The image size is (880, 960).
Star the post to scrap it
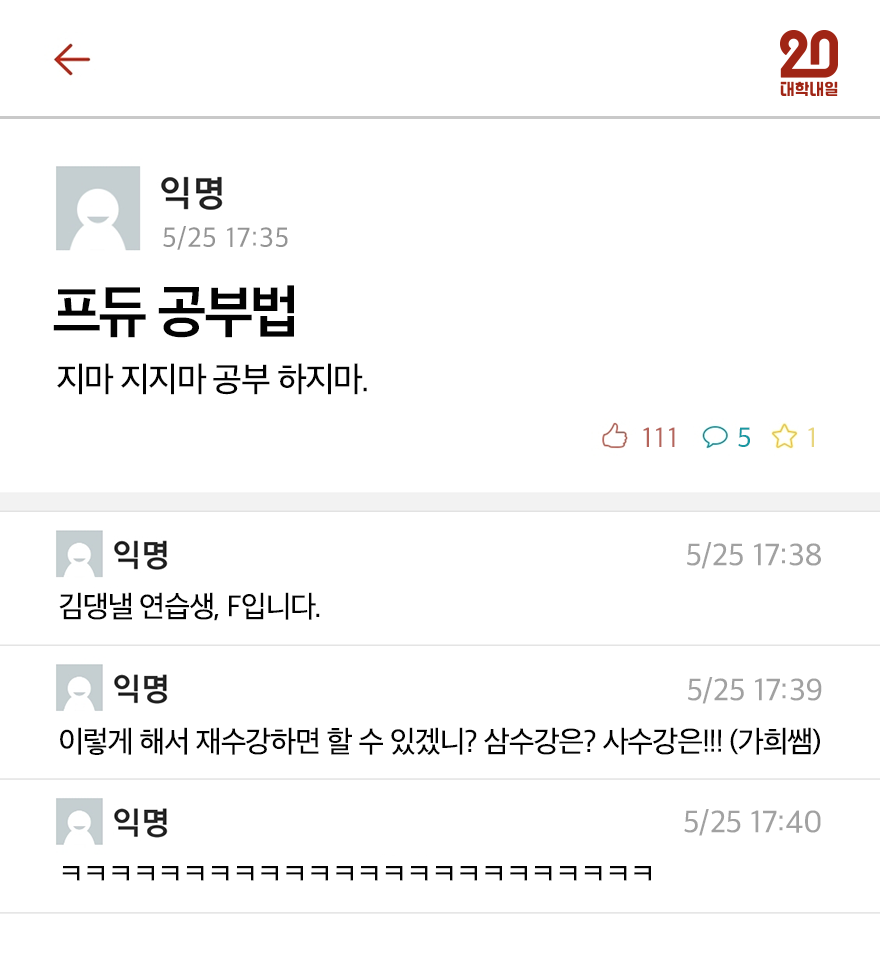click(x=784, y=437)
